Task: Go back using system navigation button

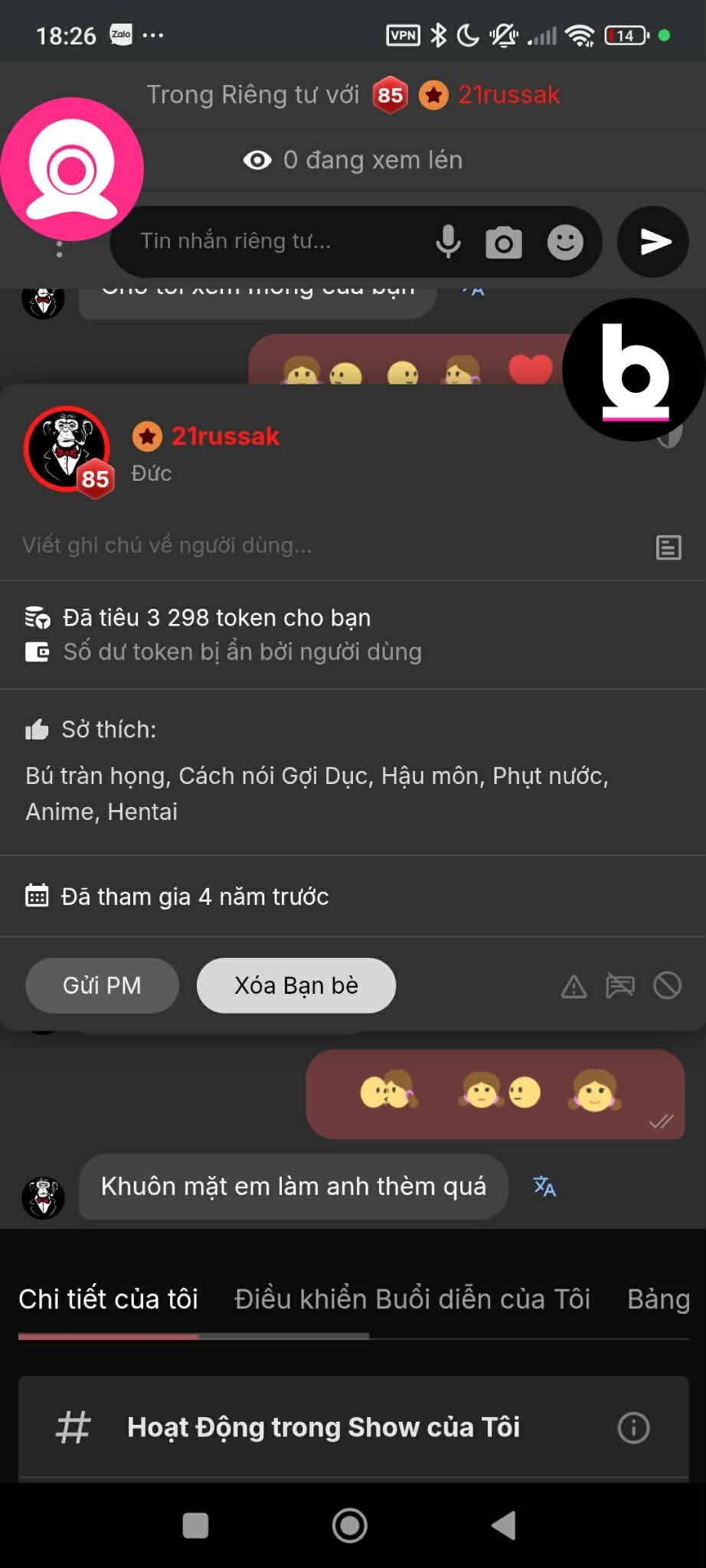Action: [x=504, y=1525]
